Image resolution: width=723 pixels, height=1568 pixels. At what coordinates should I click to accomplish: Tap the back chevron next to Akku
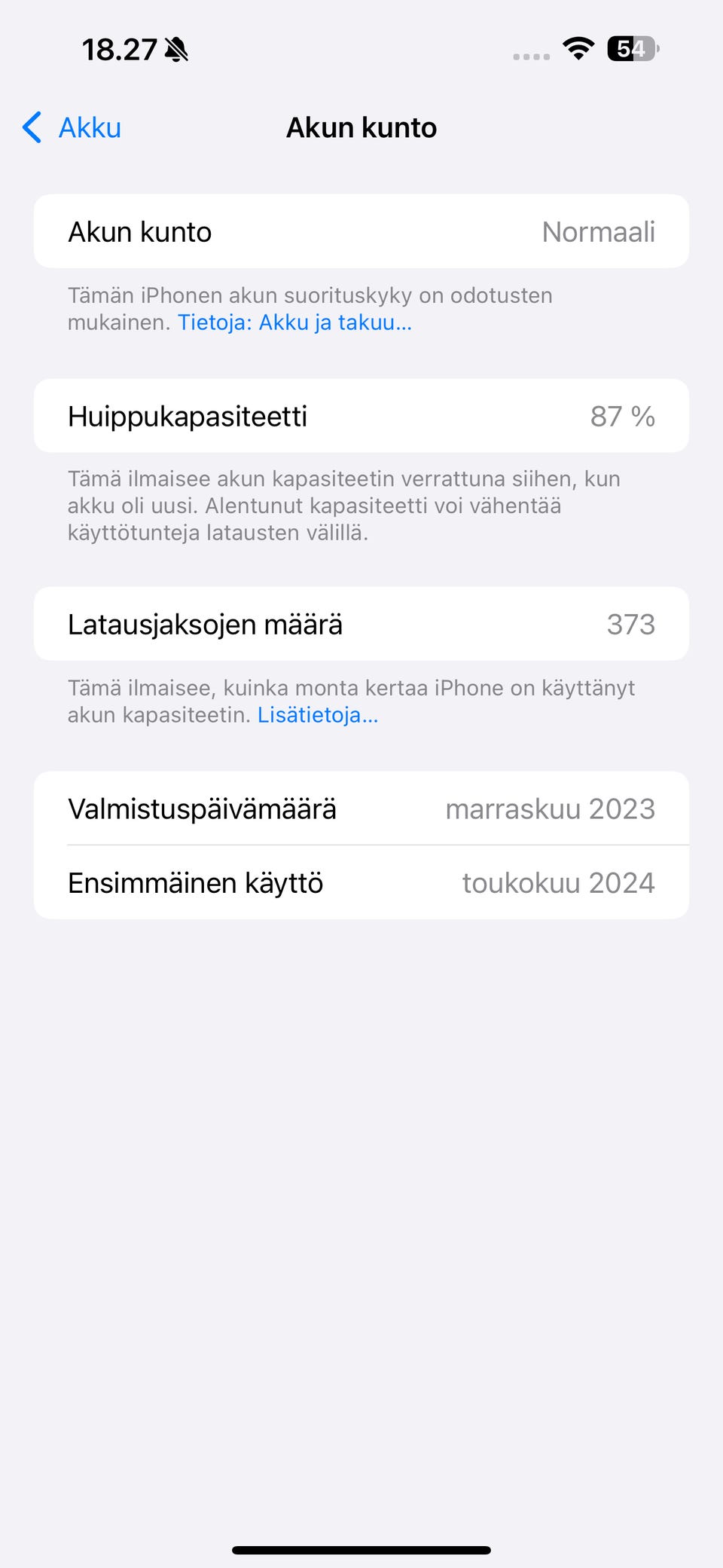pyautogui.click(x=31, y=127)
